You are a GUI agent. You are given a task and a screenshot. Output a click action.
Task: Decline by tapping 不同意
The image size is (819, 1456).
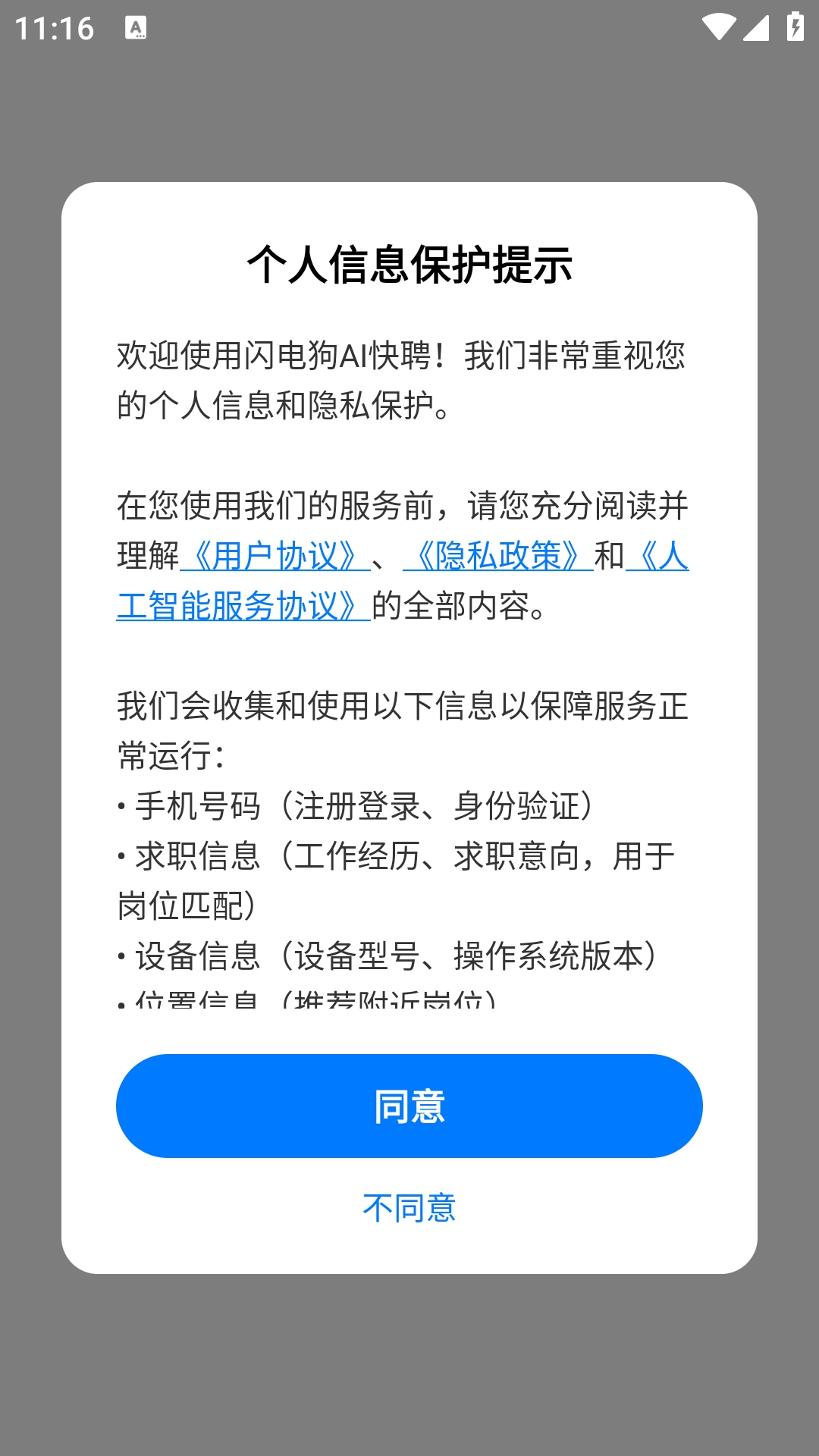pyautogui.click(x=409, y=1208)
